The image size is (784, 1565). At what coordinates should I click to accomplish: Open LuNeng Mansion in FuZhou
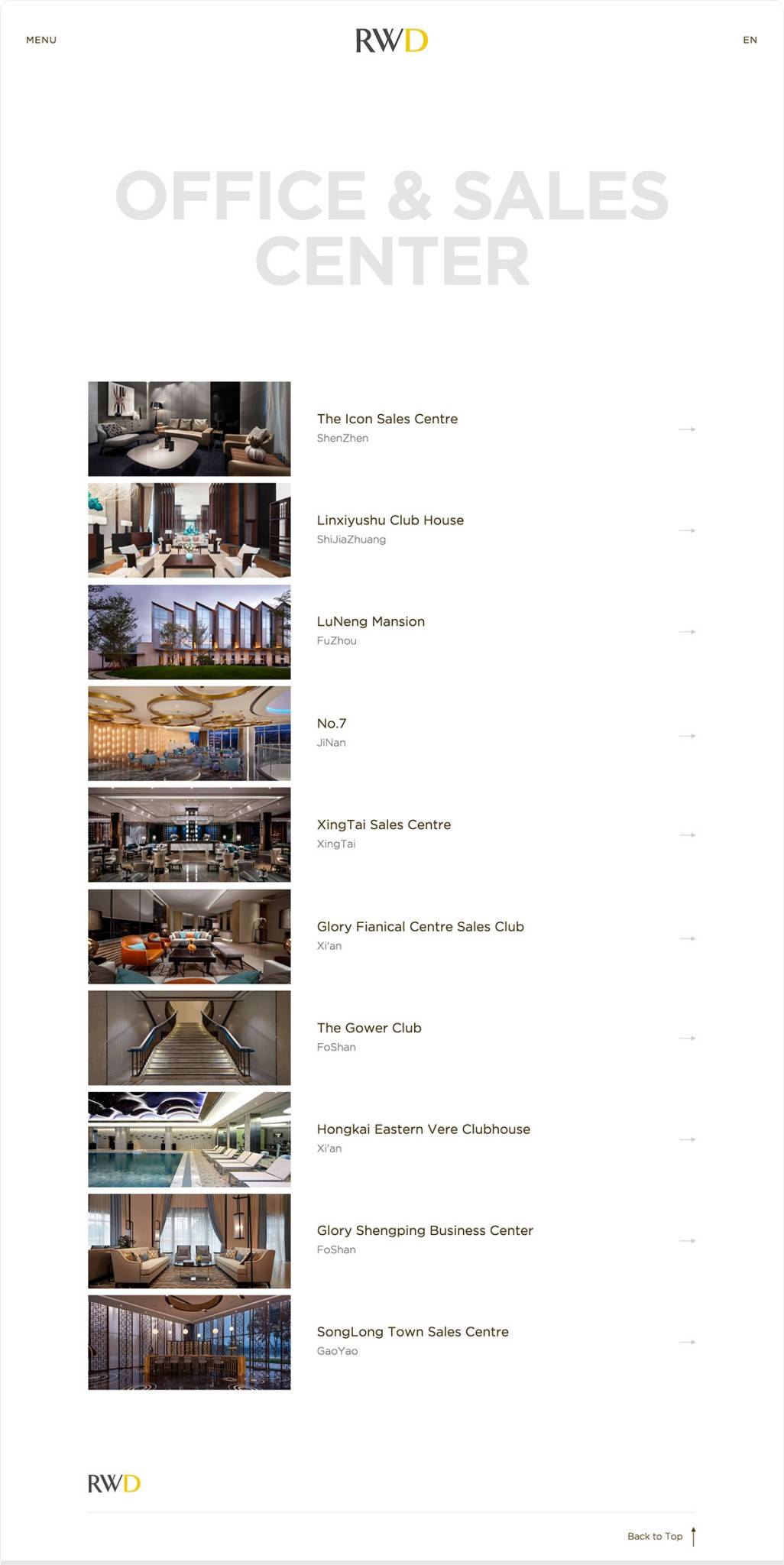371,622
